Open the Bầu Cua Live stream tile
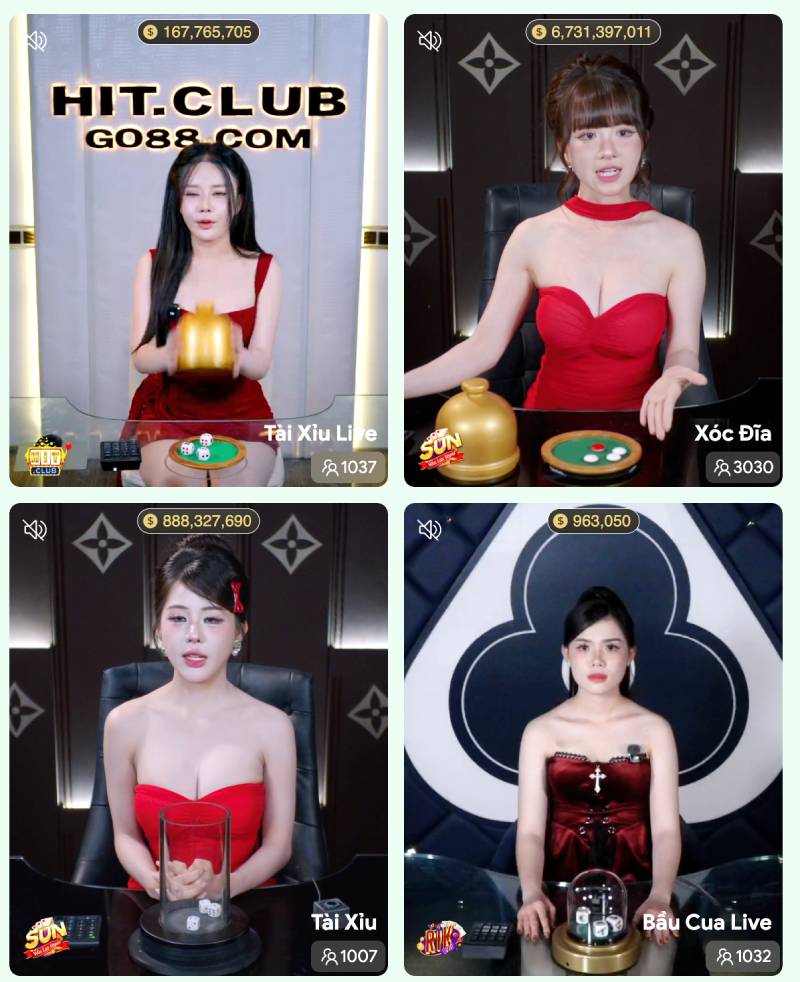The width and height of the screenshot is (800, 982). [x=593, y=740]
